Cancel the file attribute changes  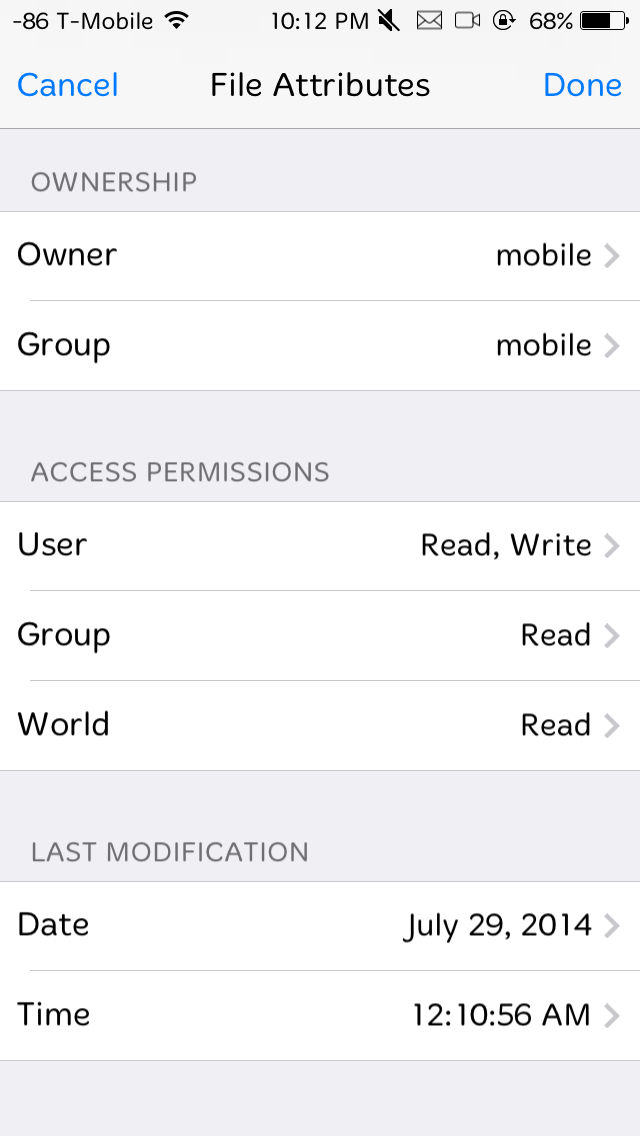68,85
